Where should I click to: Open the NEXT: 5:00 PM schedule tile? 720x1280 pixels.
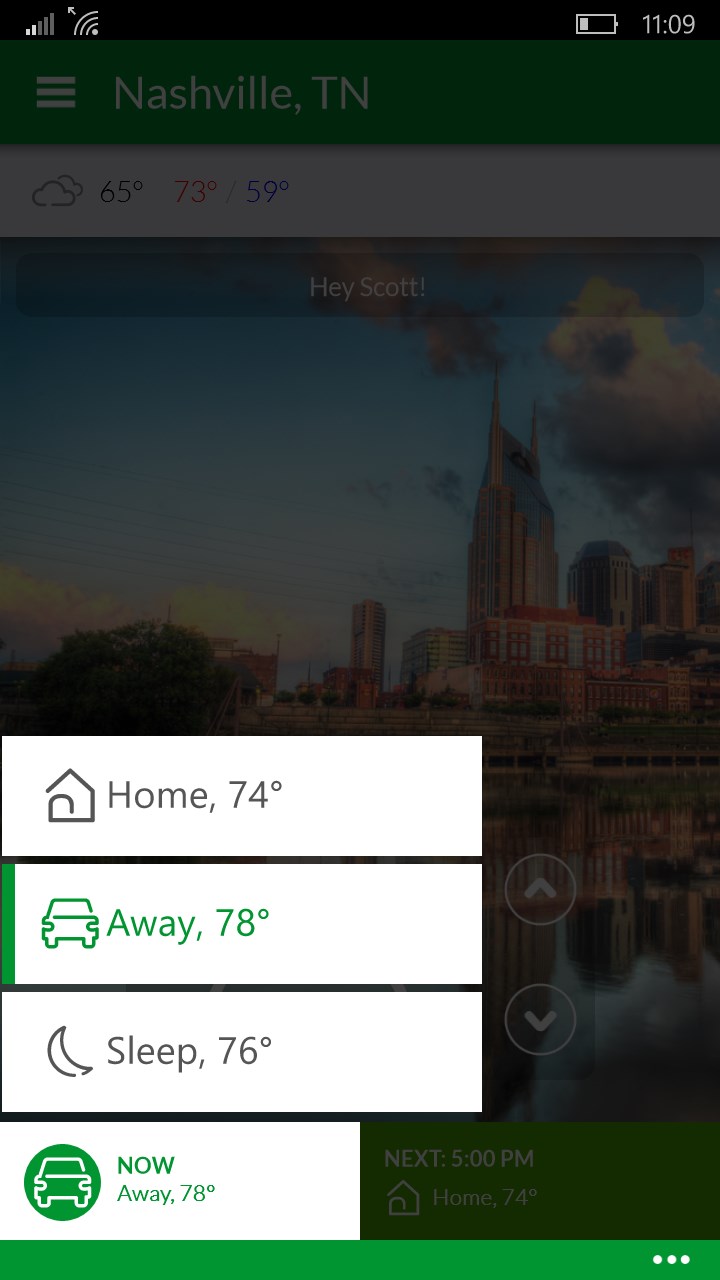[540, 1181]
